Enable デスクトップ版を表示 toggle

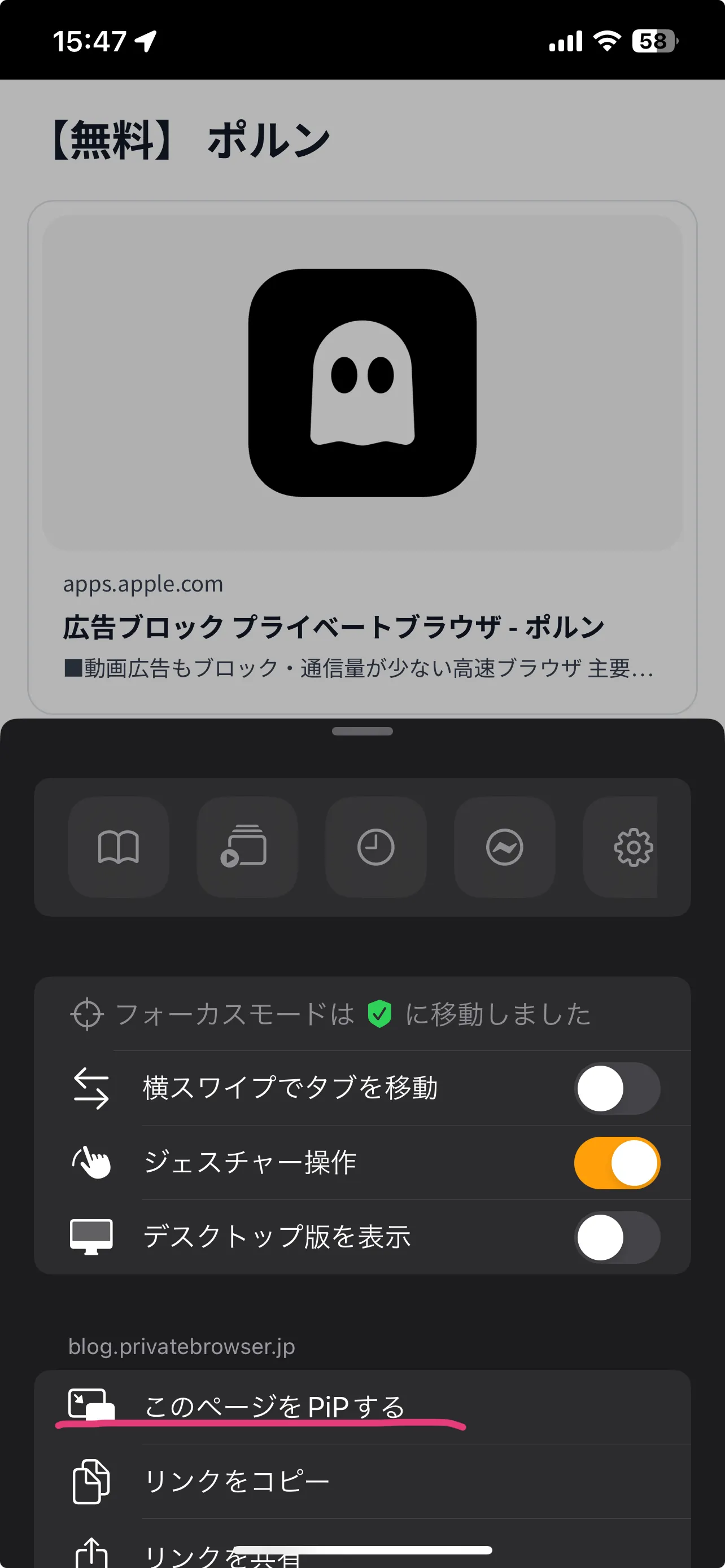tap(617, 1237)
